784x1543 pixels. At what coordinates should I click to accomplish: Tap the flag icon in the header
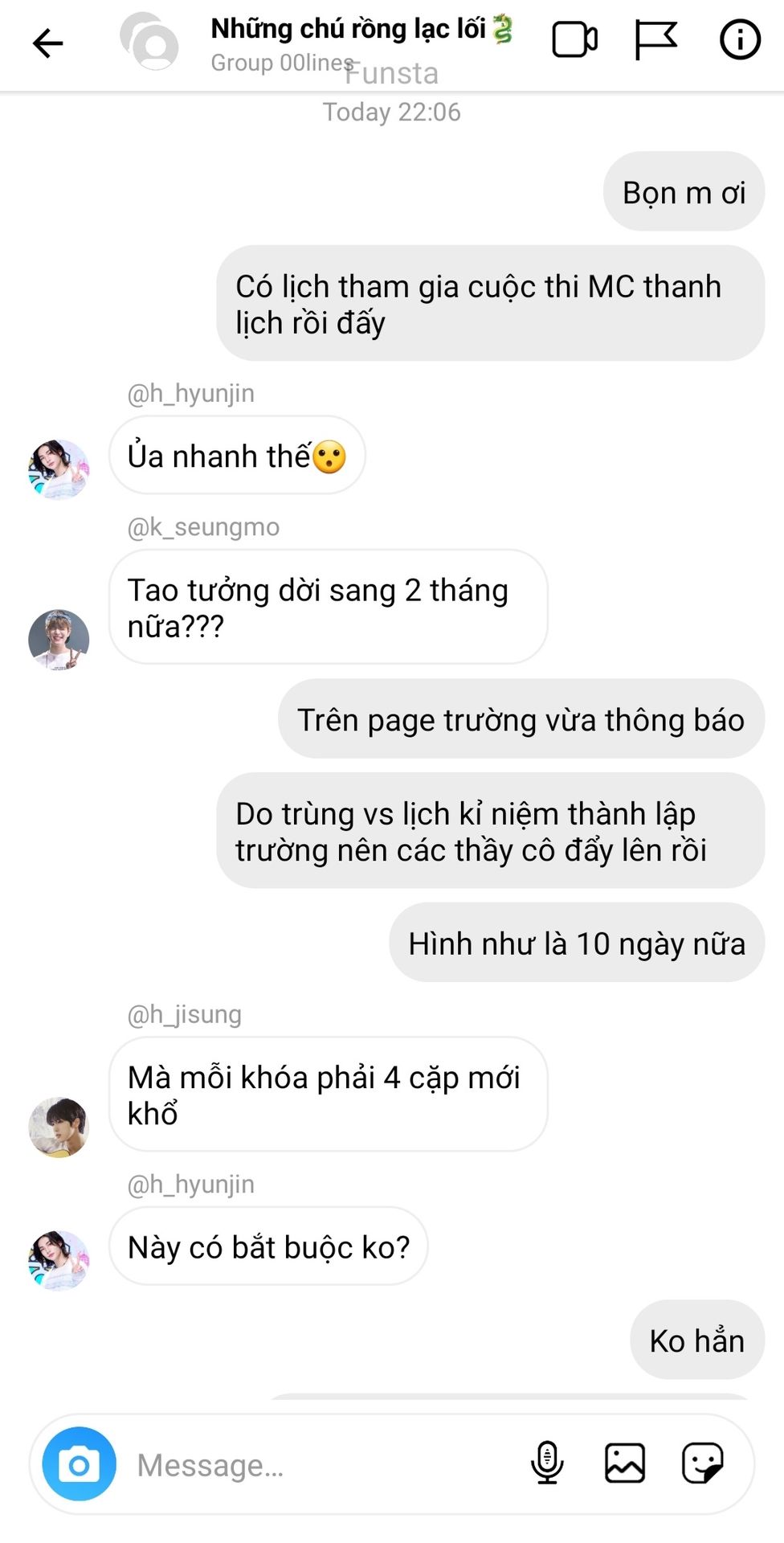[655, 39]
